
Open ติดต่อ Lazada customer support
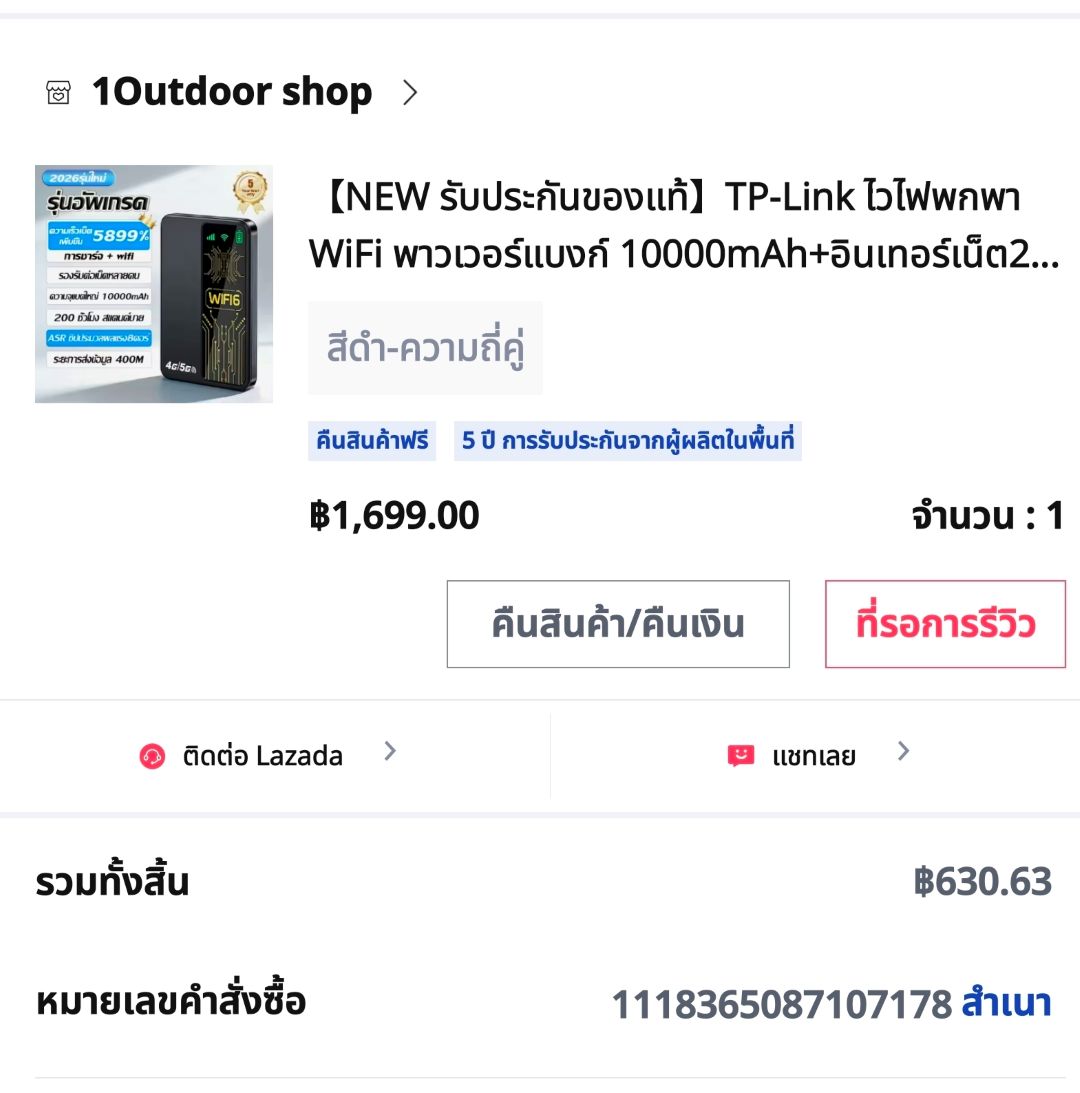(268, 755)
